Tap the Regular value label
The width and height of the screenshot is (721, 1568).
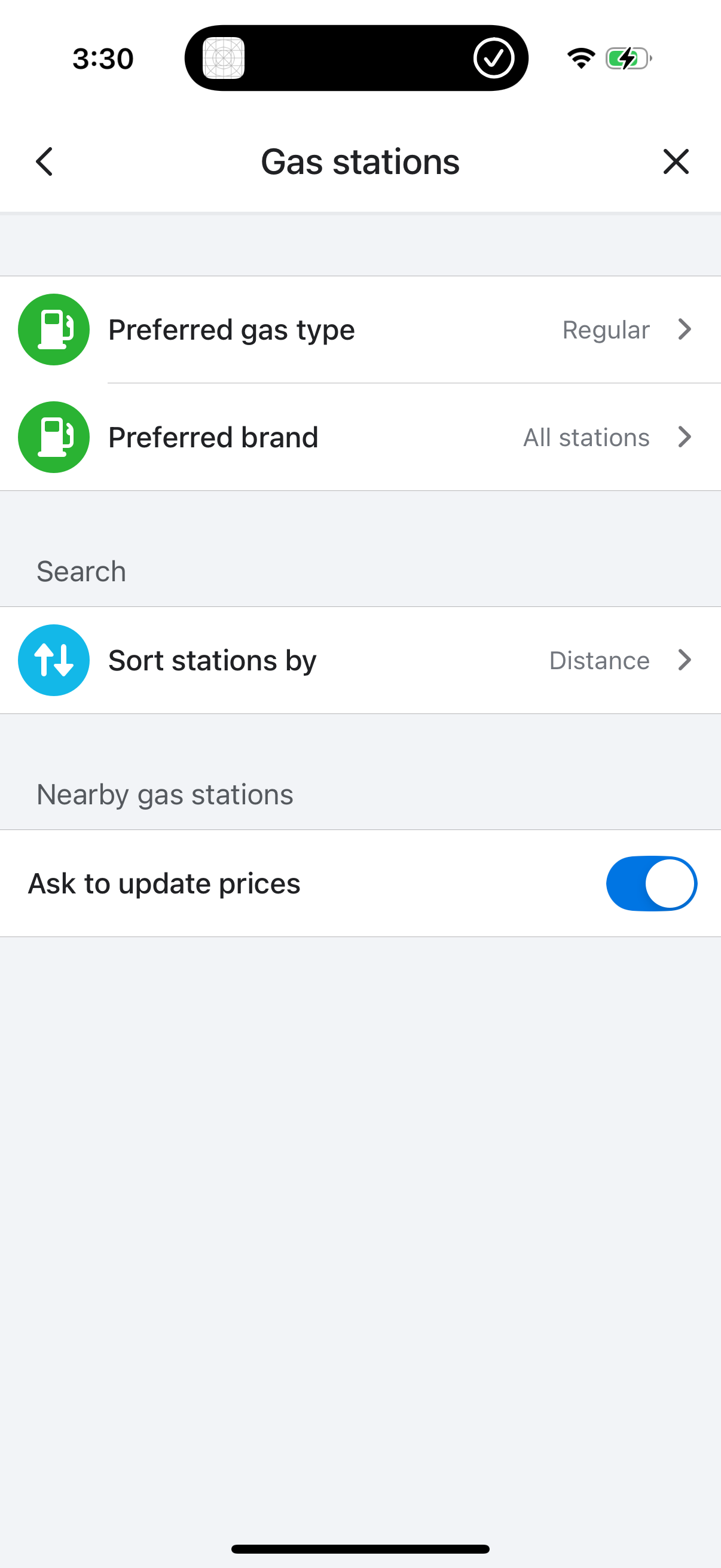click(x=606, y=330)
